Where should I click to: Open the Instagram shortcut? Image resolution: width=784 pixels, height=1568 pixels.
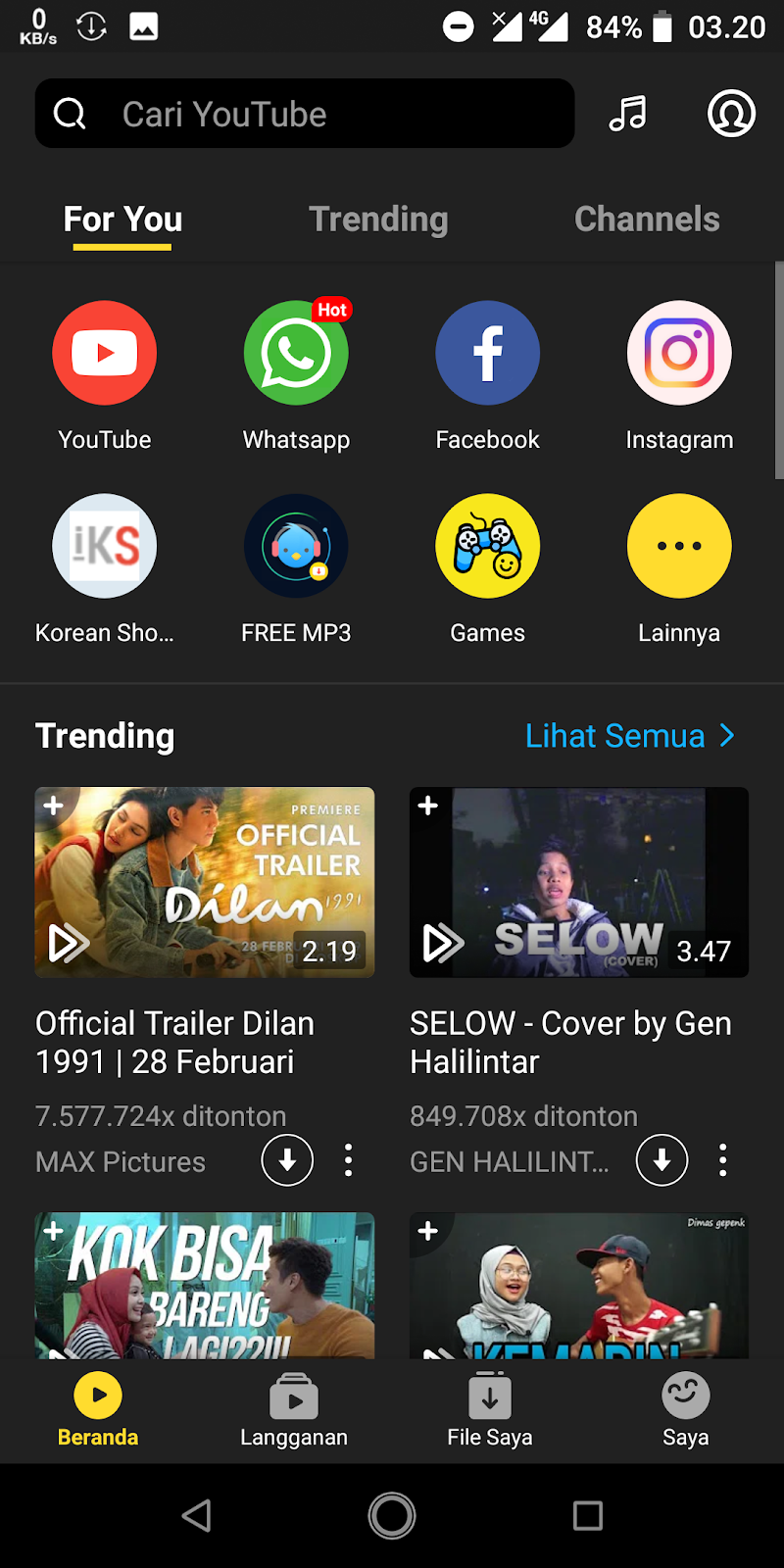tap(679, 353)
